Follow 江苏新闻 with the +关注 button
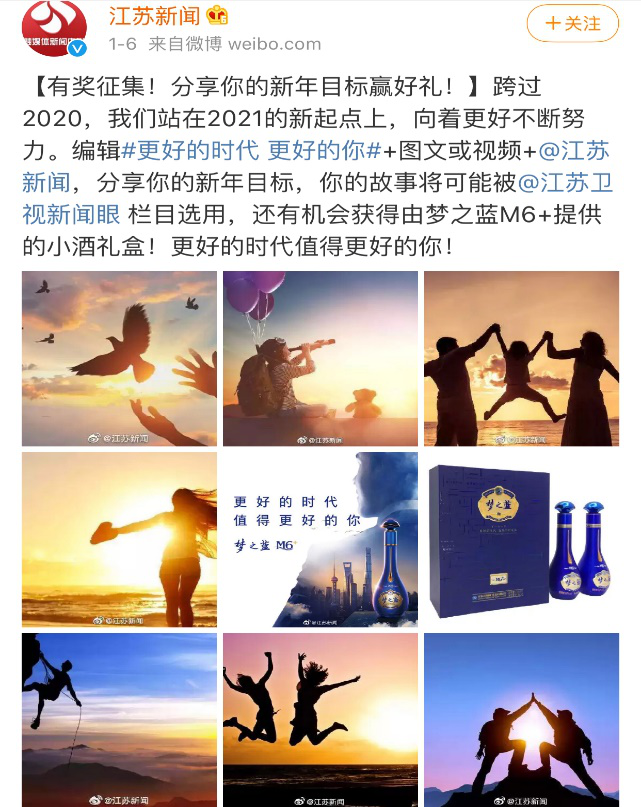 click(573, 23)
